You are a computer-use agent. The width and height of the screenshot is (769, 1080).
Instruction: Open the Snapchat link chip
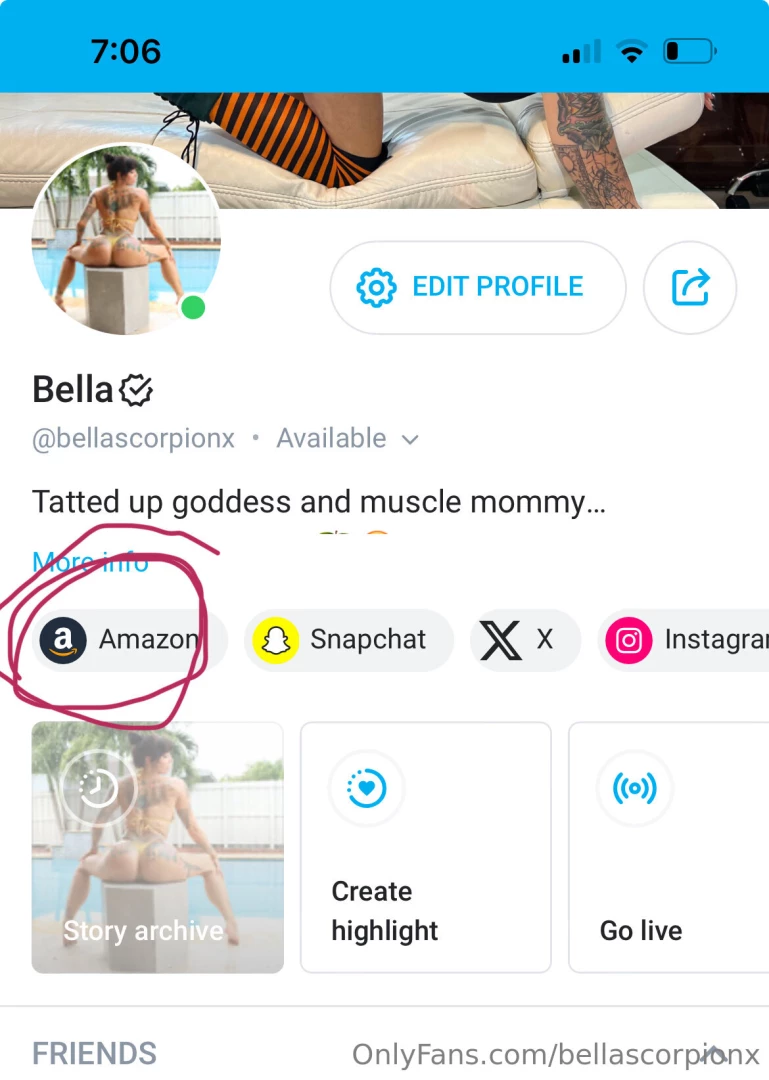348,640
